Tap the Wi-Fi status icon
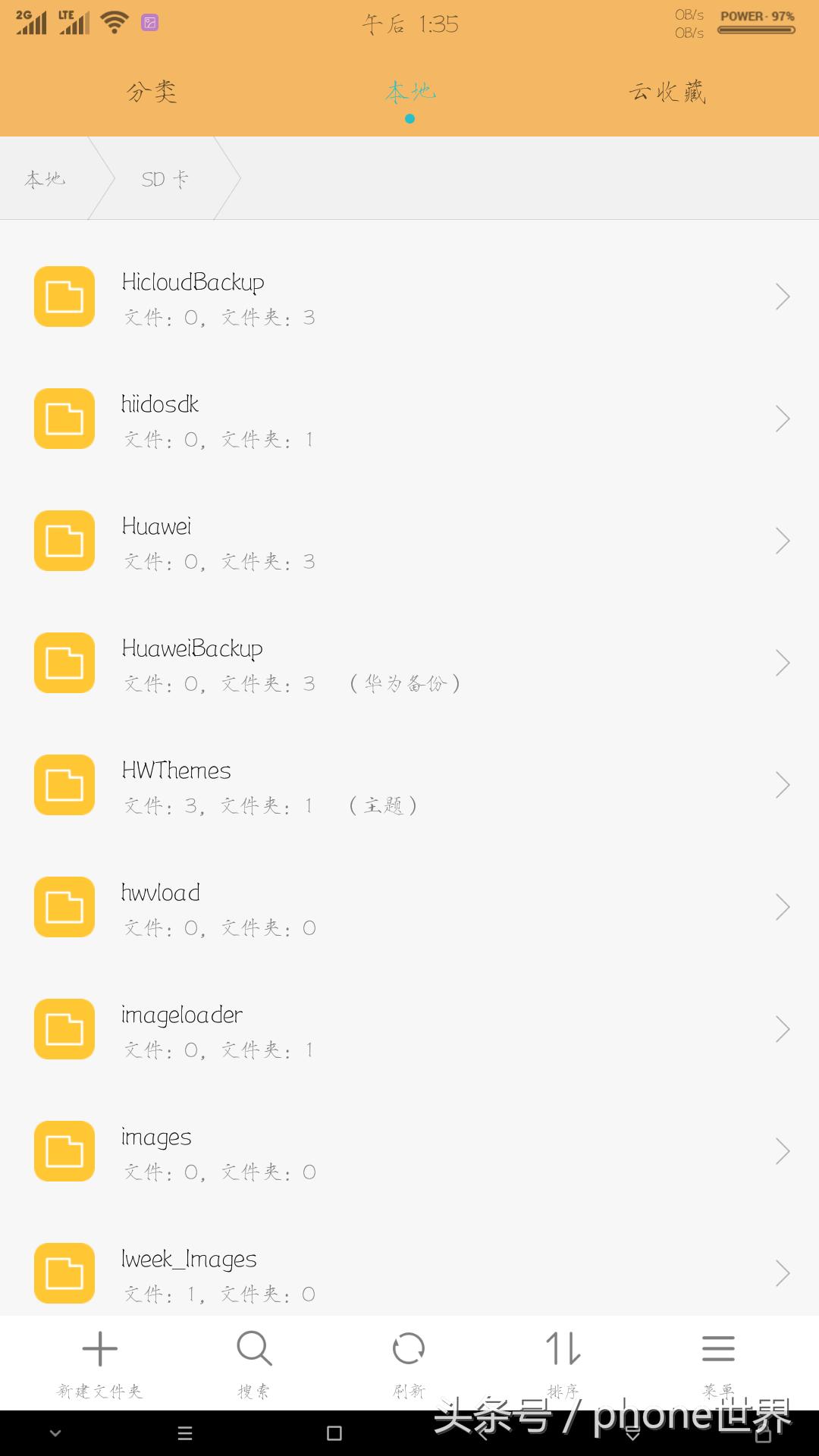819x1456 pixels. tap(112, 21)
